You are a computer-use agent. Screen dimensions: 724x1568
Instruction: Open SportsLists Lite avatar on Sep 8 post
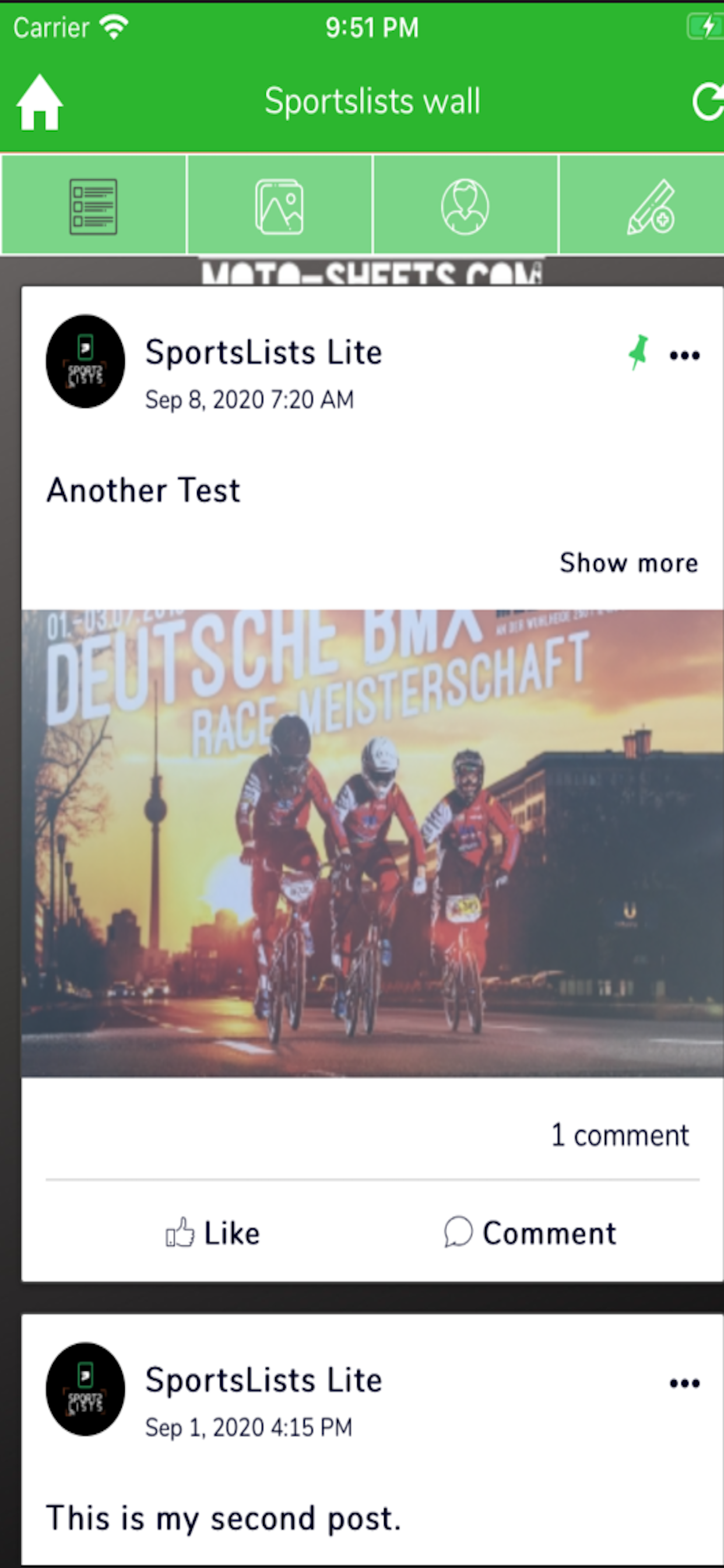click(85, 362)
